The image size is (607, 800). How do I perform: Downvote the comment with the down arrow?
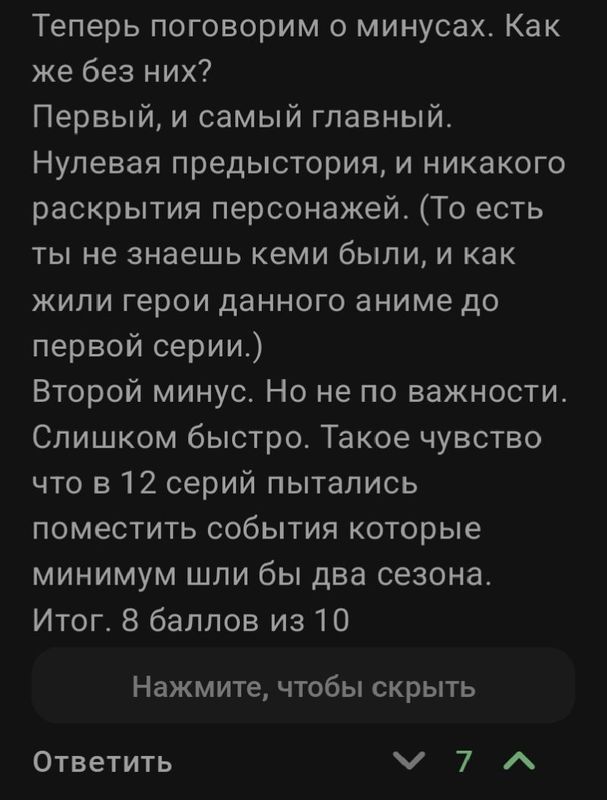click(409, 762)
